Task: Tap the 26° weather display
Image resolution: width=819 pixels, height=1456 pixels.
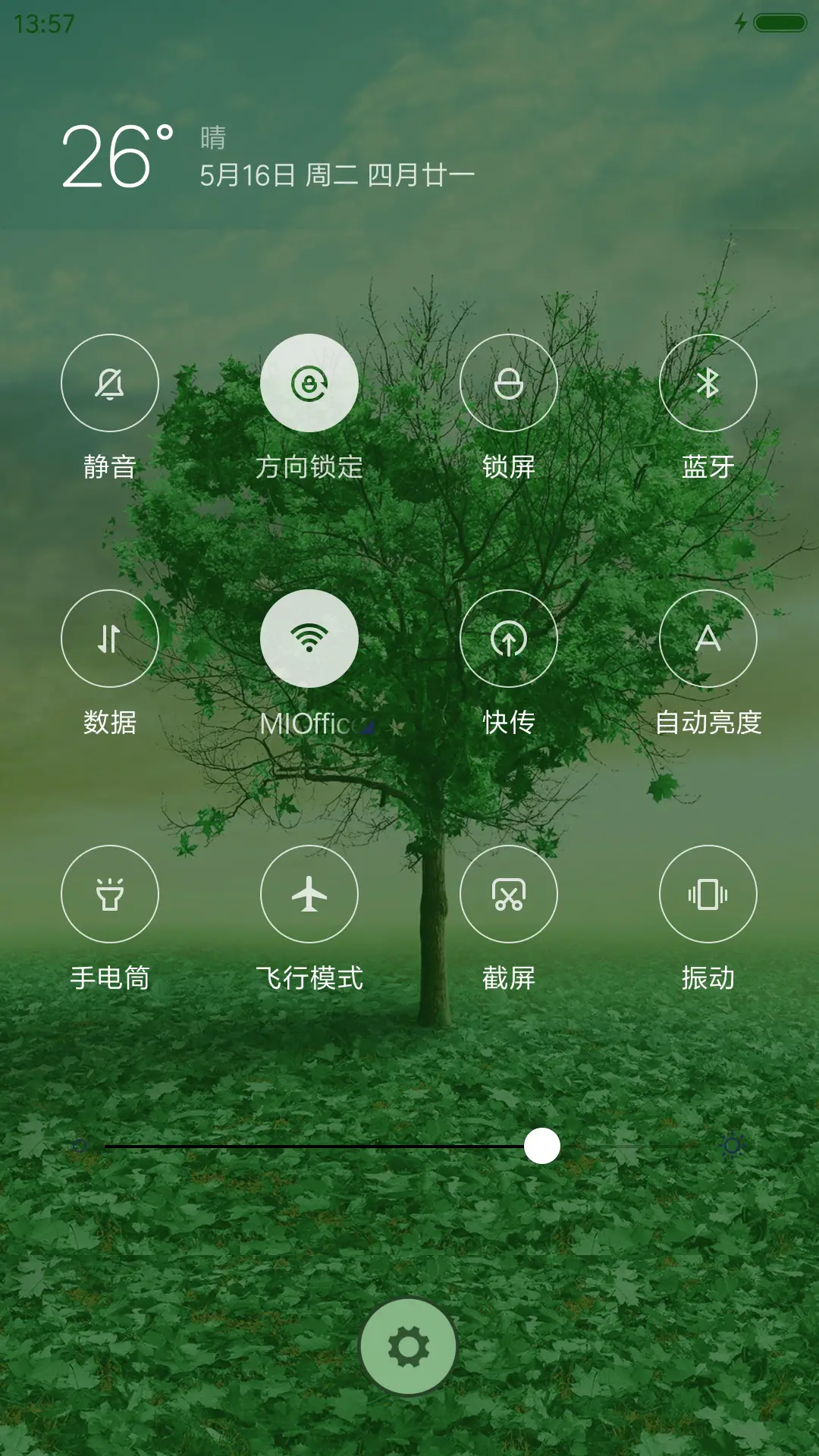Action: coord(114,155)
